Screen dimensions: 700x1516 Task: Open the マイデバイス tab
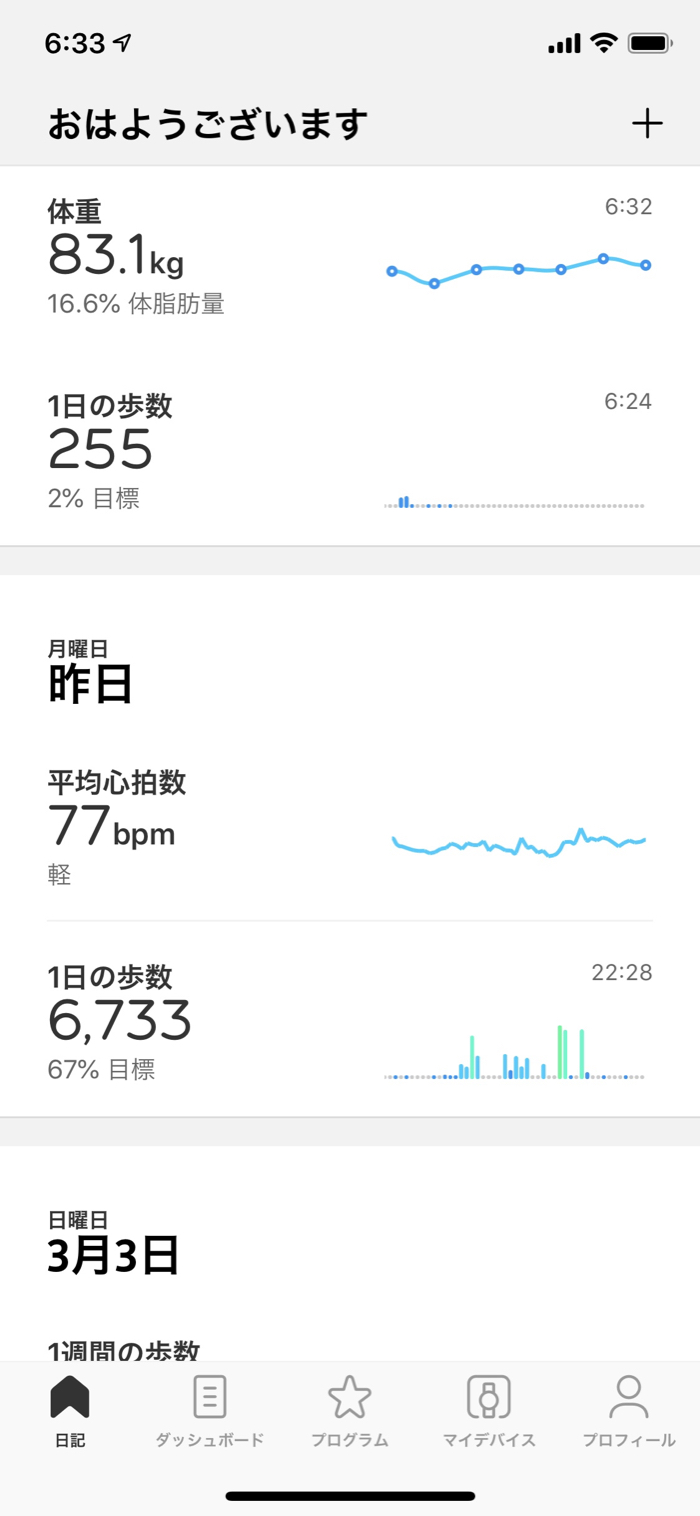489,1411
